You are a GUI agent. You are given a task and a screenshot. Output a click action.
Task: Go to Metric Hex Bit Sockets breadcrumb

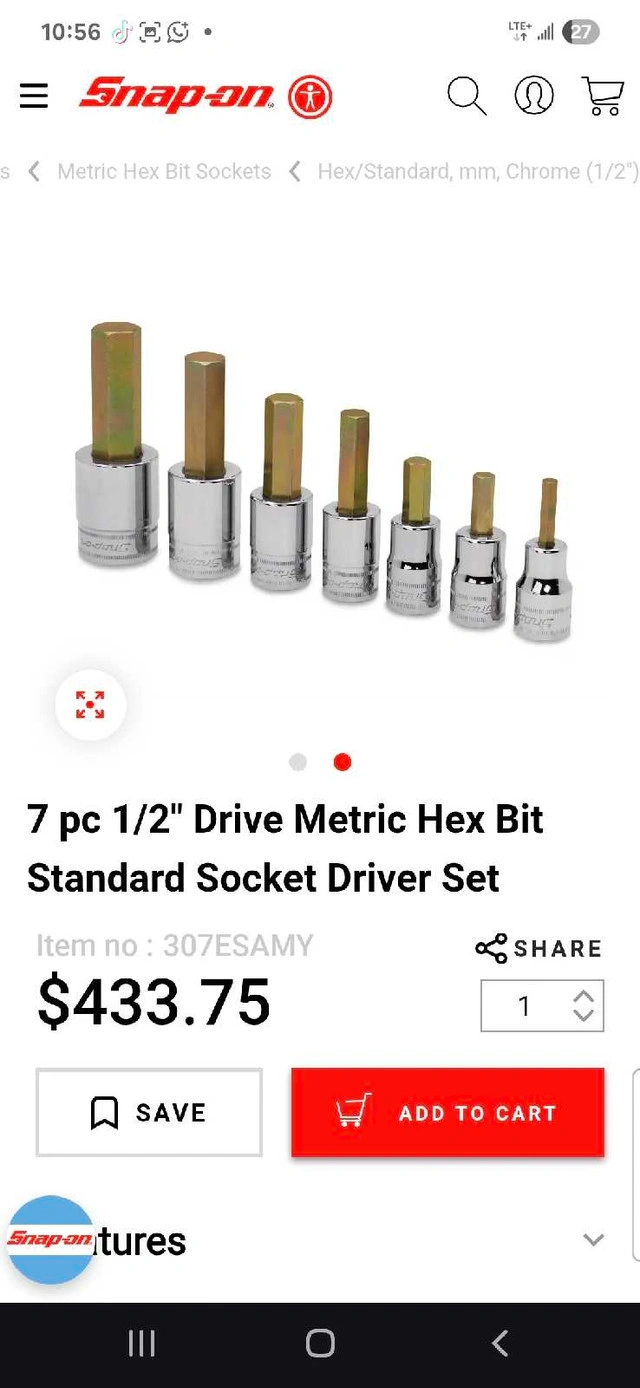tap(164, 171)
